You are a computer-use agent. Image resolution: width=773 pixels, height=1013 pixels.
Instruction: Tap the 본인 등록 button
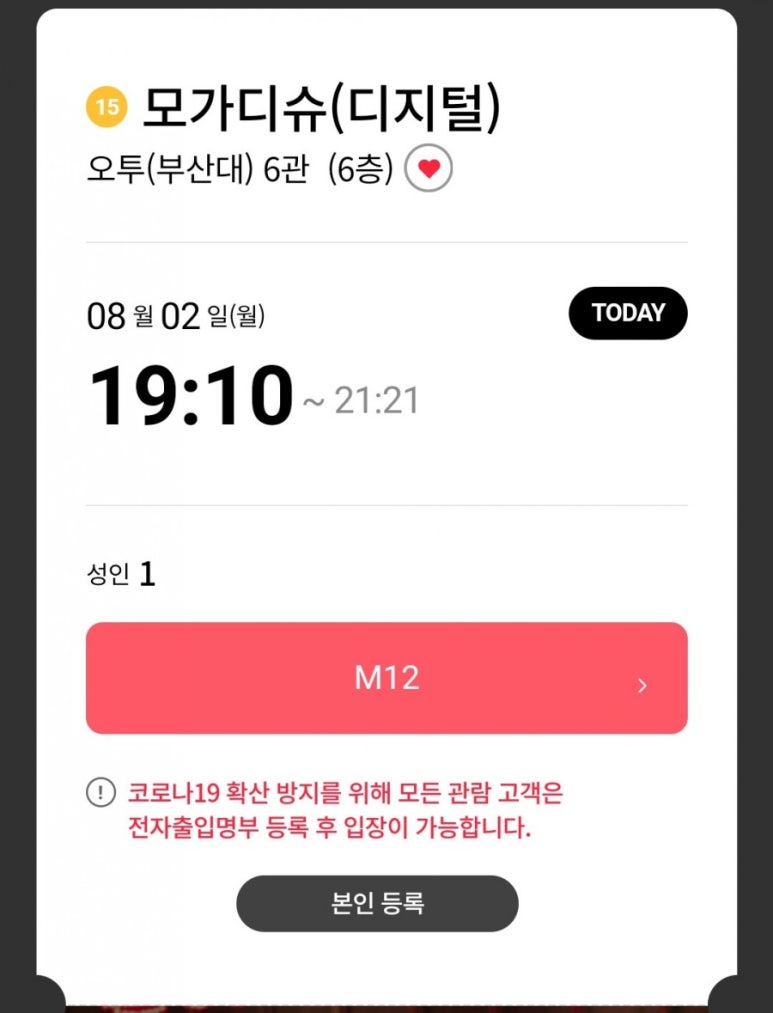click(x=377, y=903)
